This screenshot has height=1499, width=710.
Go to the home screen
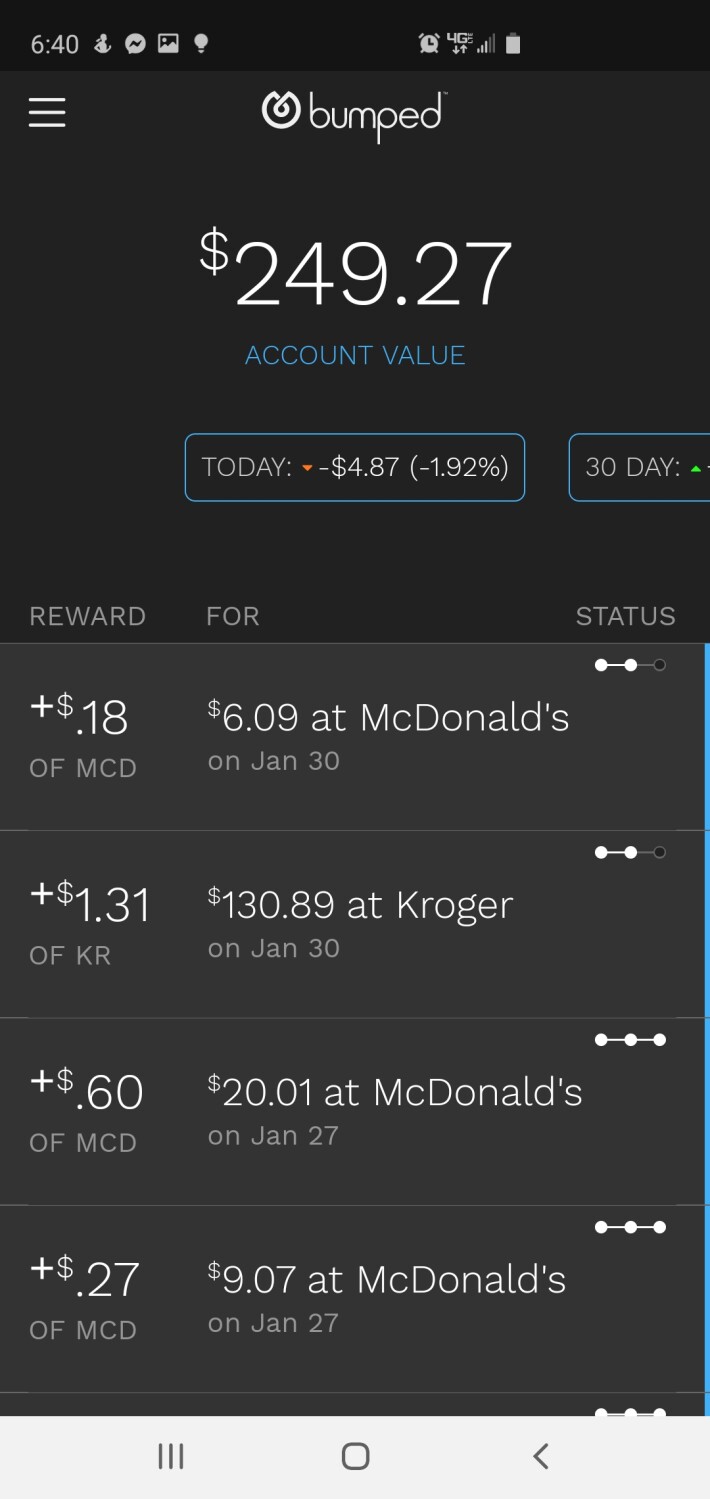pos(355,1456)
